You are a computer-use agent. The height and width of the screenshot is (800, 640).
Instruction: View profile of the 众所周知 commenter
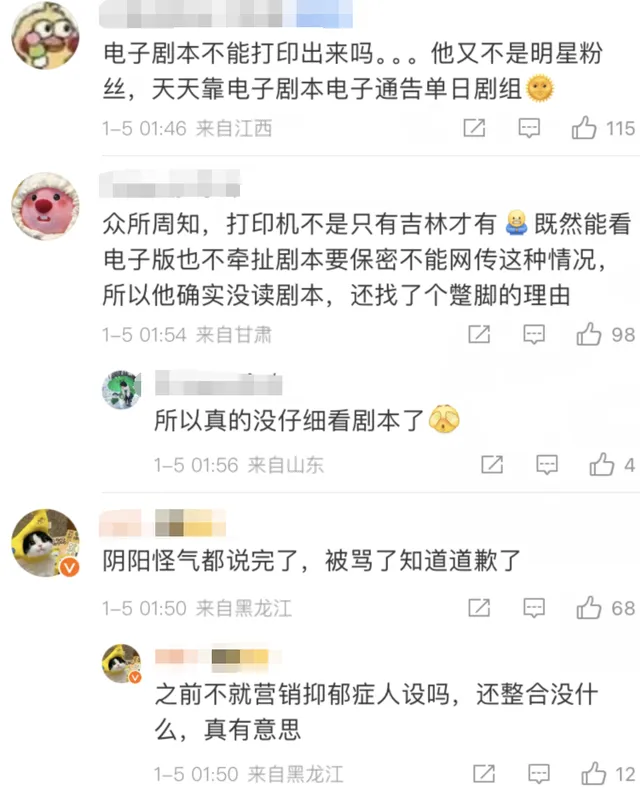click(x=45, y=204)
